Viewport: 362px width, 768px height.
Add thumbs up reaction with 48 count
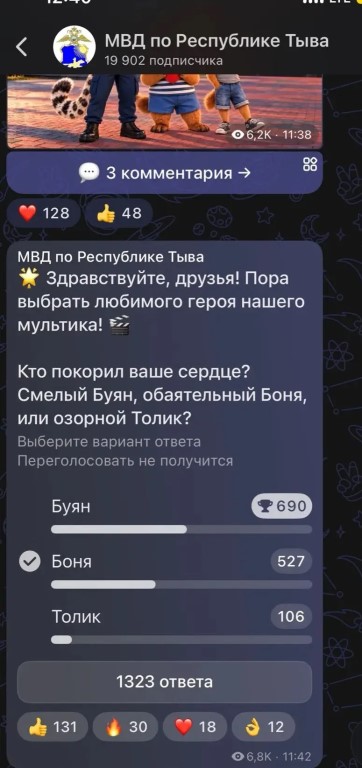[119, 214]
